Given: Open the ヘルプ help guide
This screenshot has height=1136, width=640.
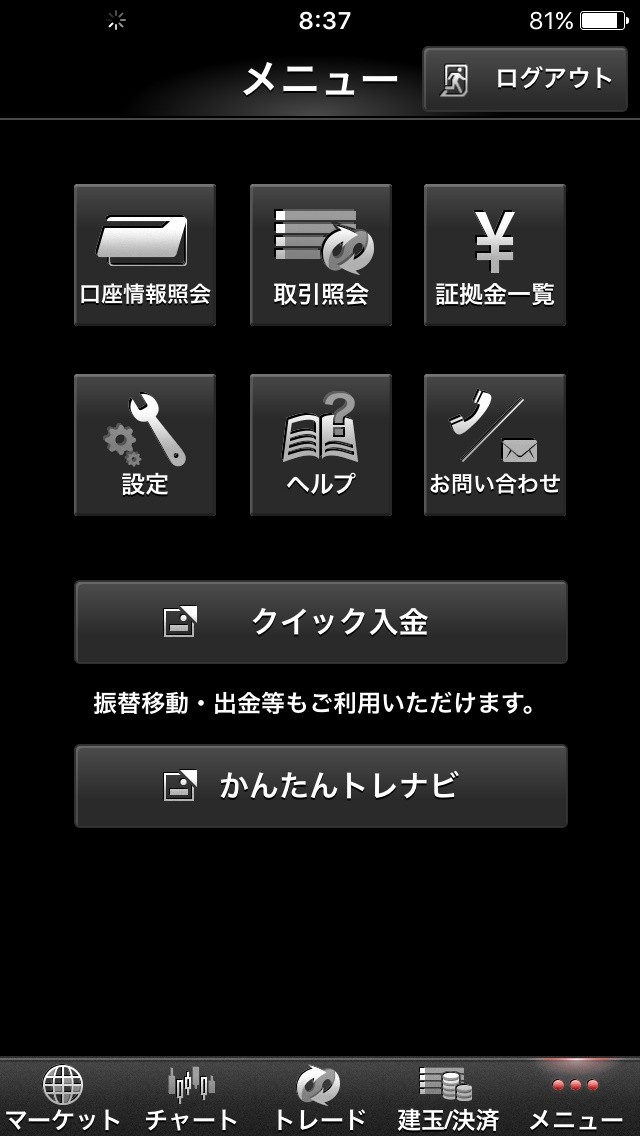Looking at the screenshot, I should [x=320, y=445].
